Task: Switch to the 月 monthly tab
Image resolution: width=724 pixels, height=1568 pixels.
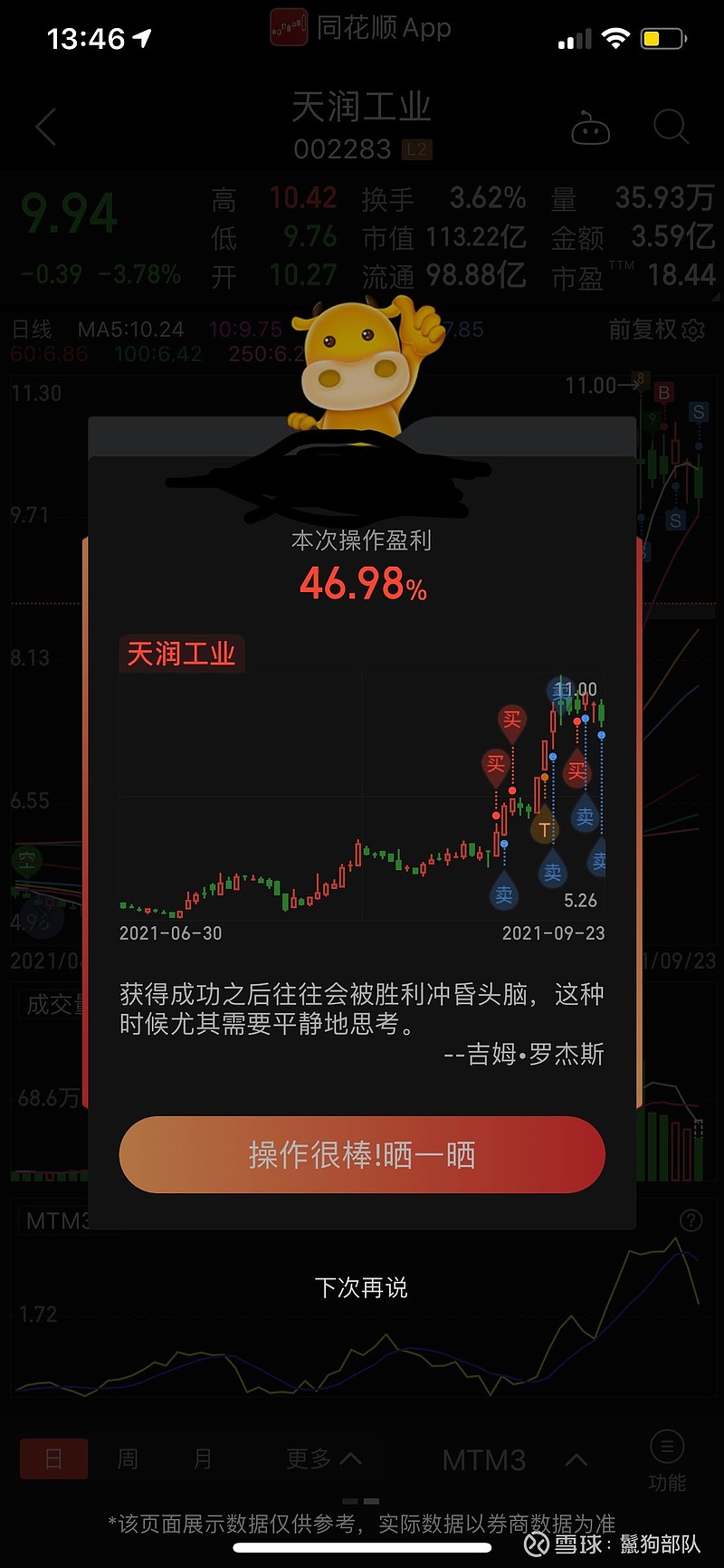Action: click(203, 1458)
